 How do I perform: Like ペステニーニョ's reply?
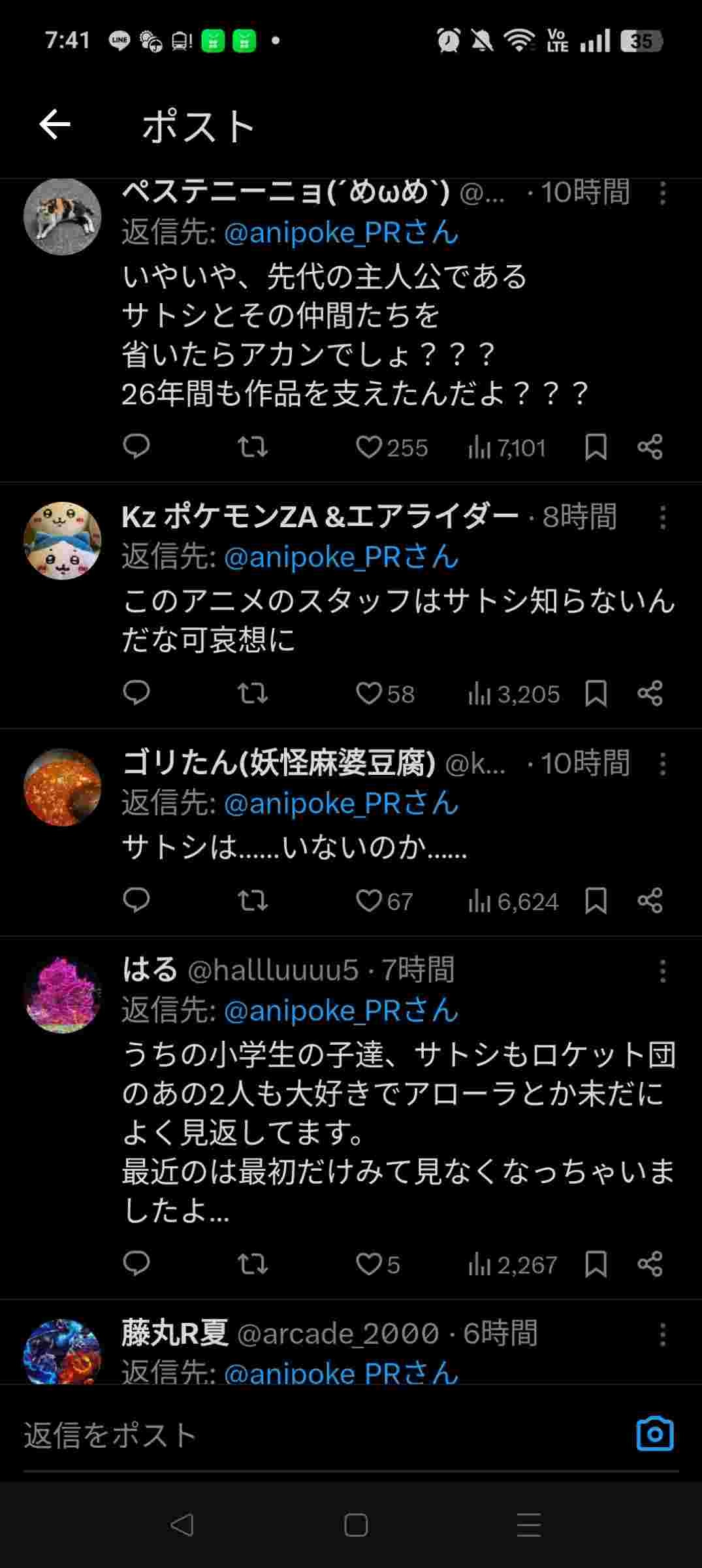pos(369,448)
